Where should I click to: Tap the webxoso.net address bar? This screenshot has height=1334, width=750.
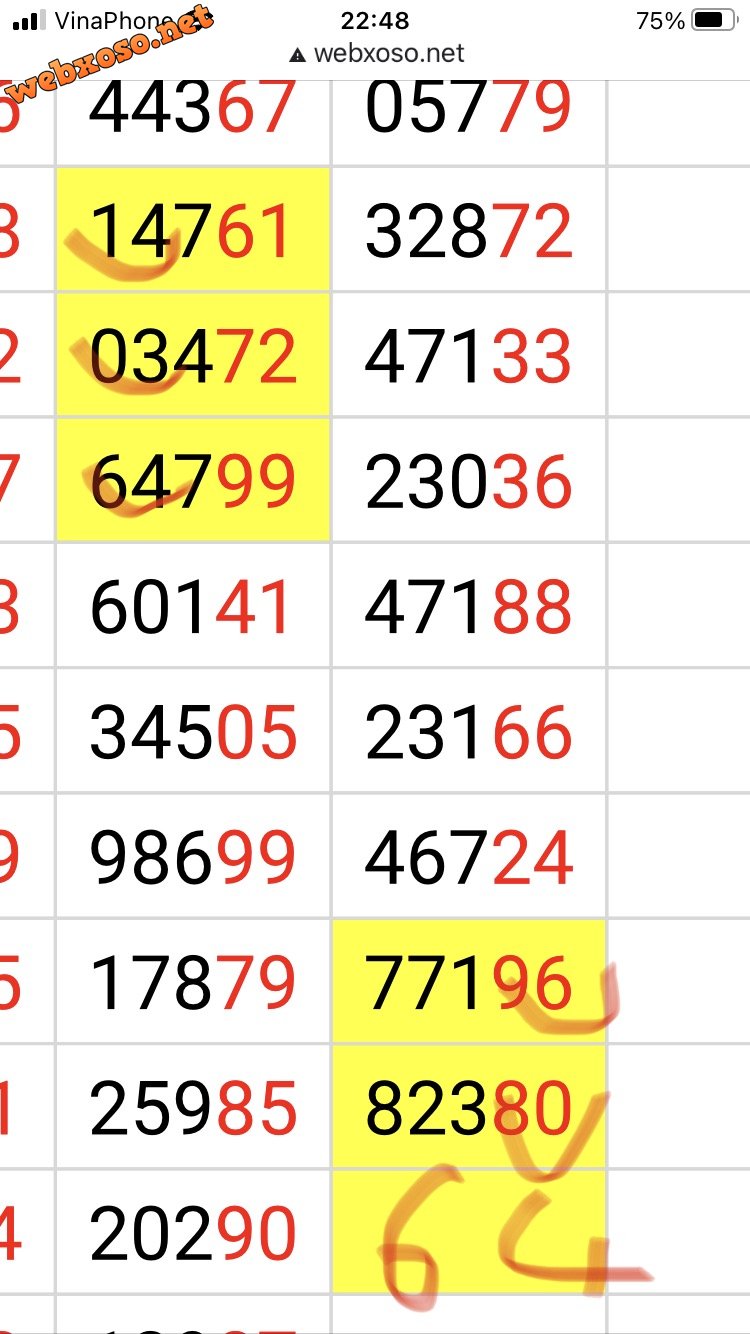click(x=377, y=54)
